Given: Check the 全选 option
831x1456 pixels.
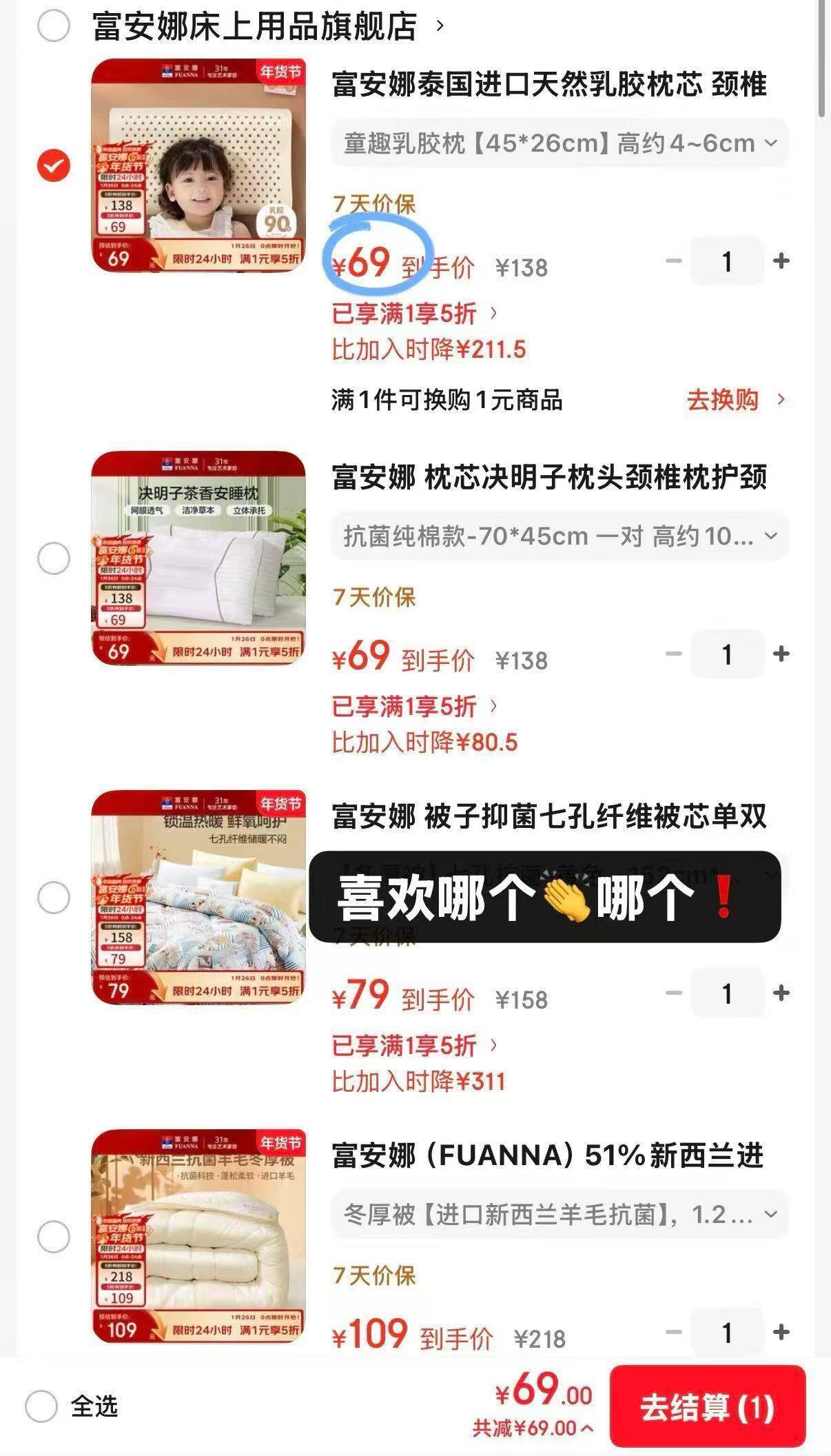Looking at the screenshot, I should (x=41, y=1406).
